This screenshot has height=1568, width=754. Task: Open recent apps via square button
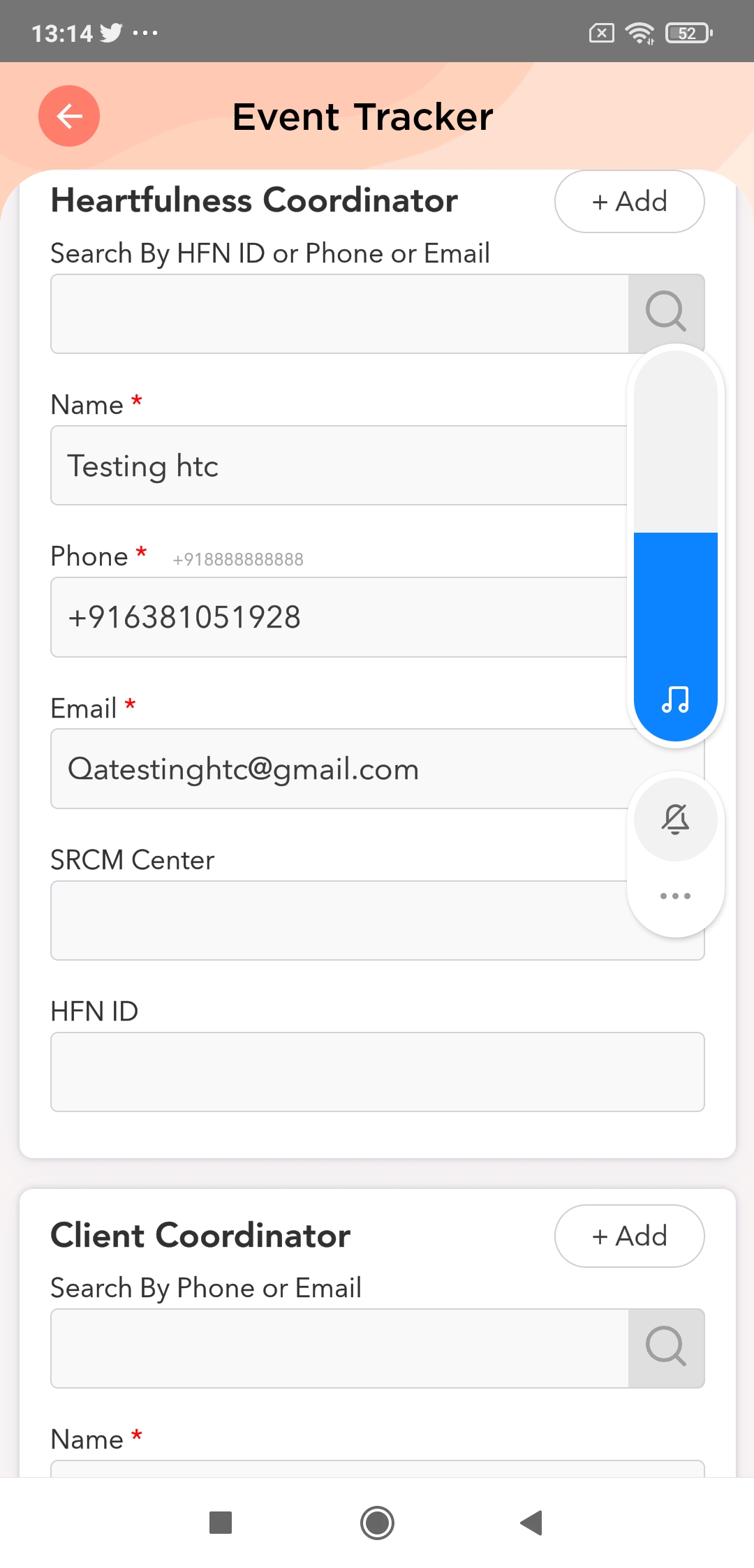(221, 1523)
